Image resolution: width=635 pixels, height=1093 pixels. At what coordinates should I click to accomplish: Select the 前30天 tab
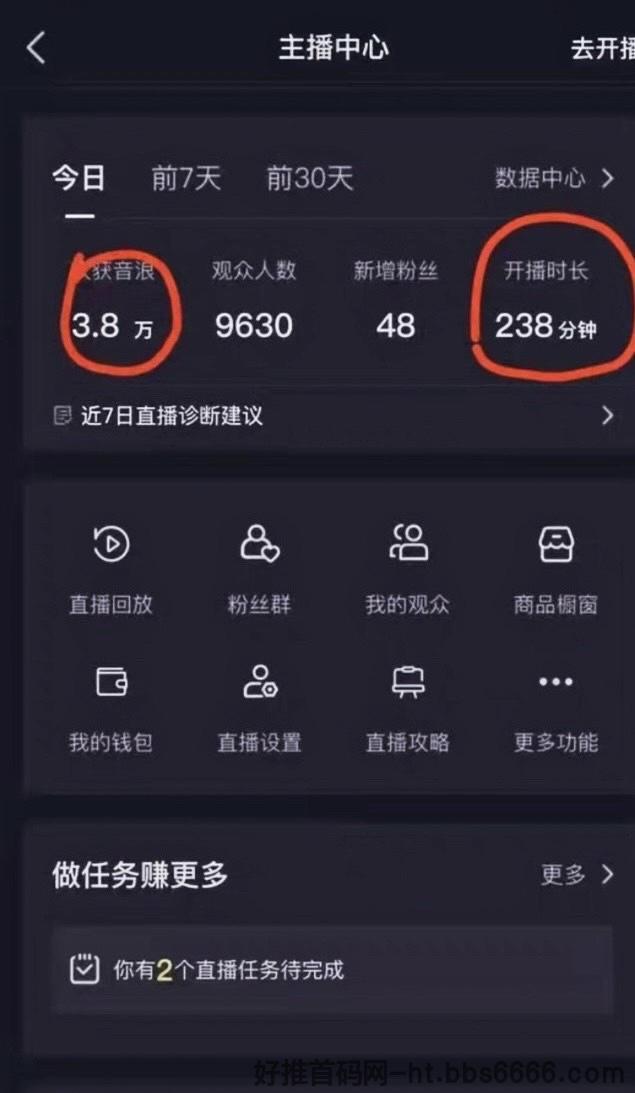point(309,178)
